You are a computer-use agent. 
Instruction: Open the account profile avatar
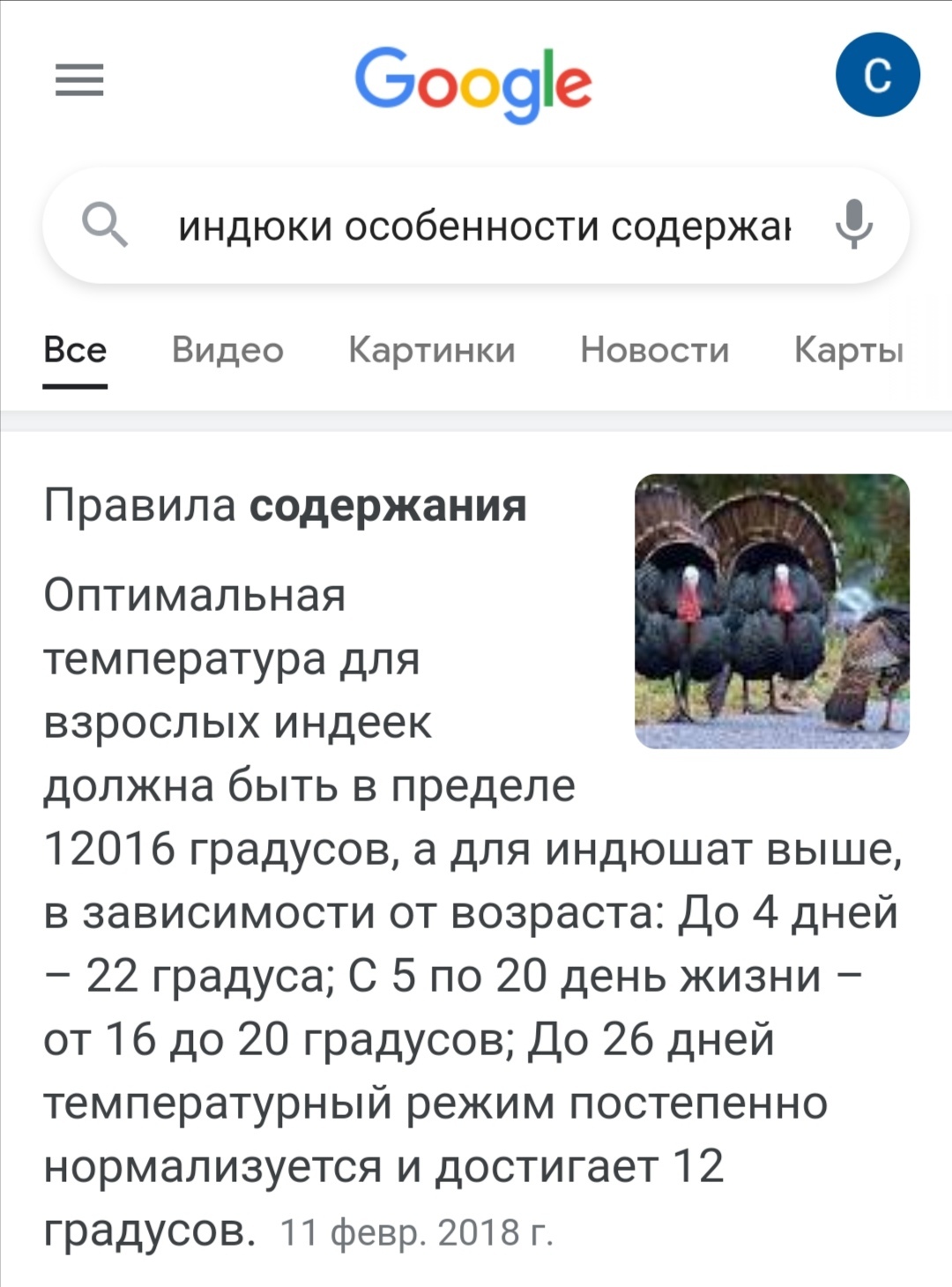[x=877, y=75]
